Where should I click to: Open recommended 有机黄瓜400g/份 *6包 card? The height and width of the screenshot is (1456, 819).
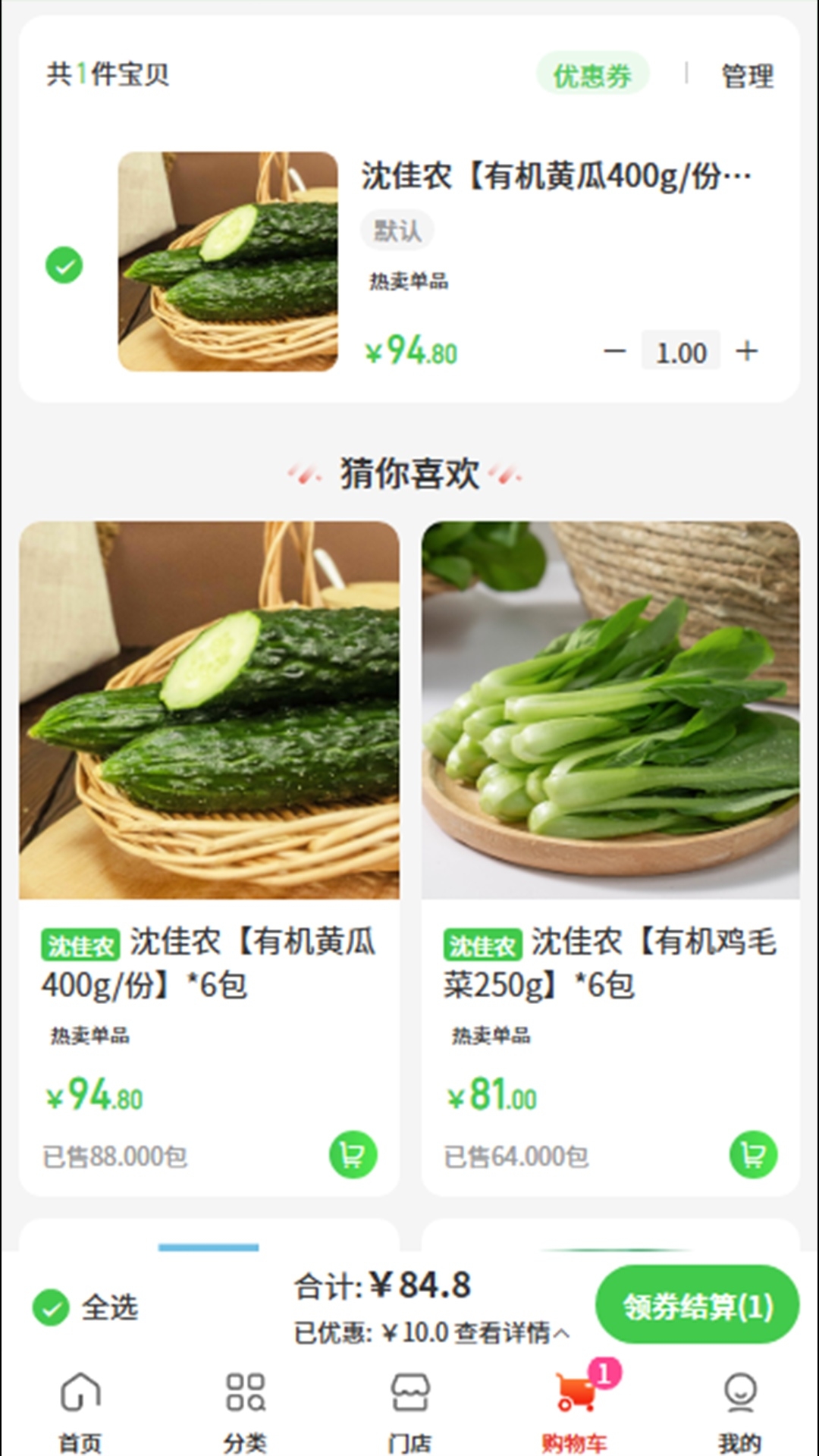click(x=209, y=711)
